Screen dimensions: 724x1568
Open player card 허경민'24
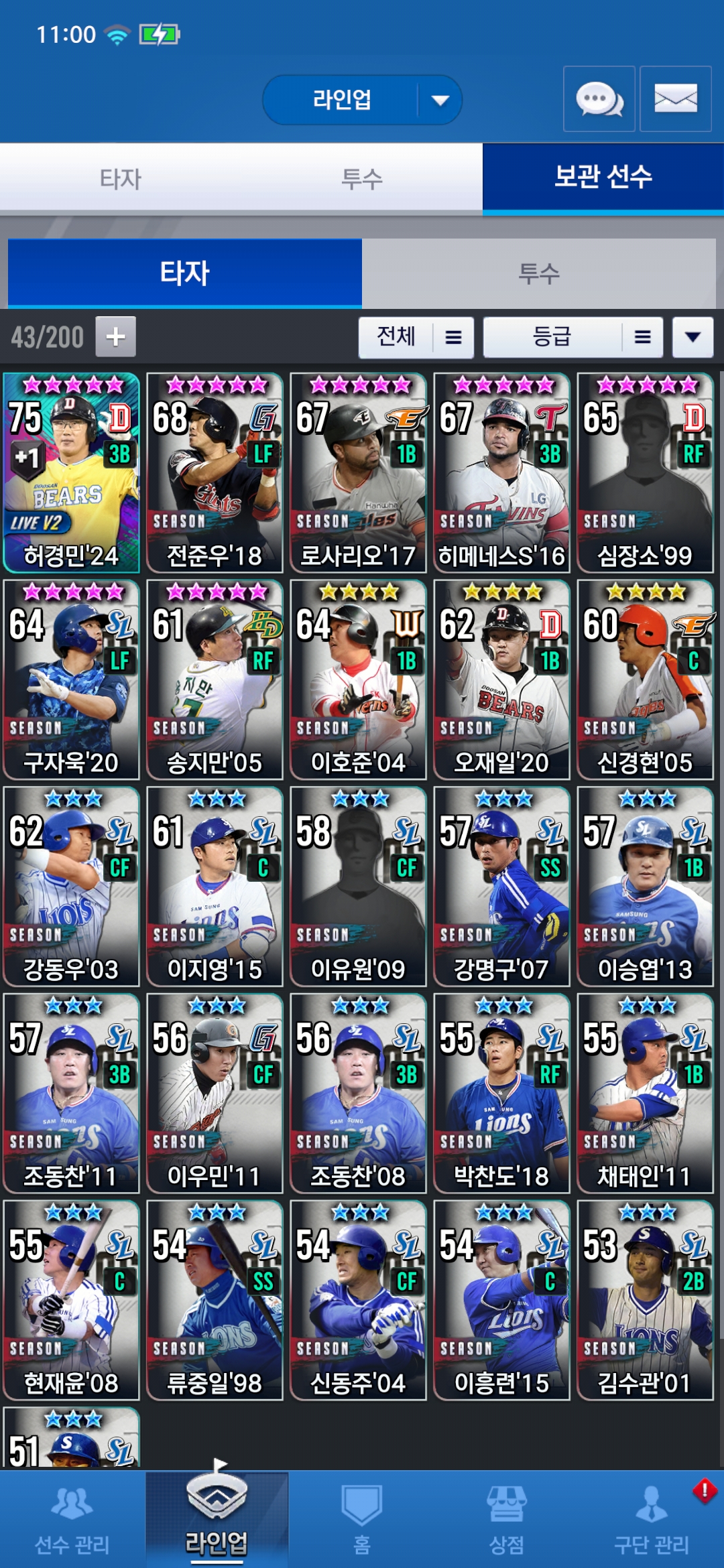pyautogui.click(x=72, y=473)
